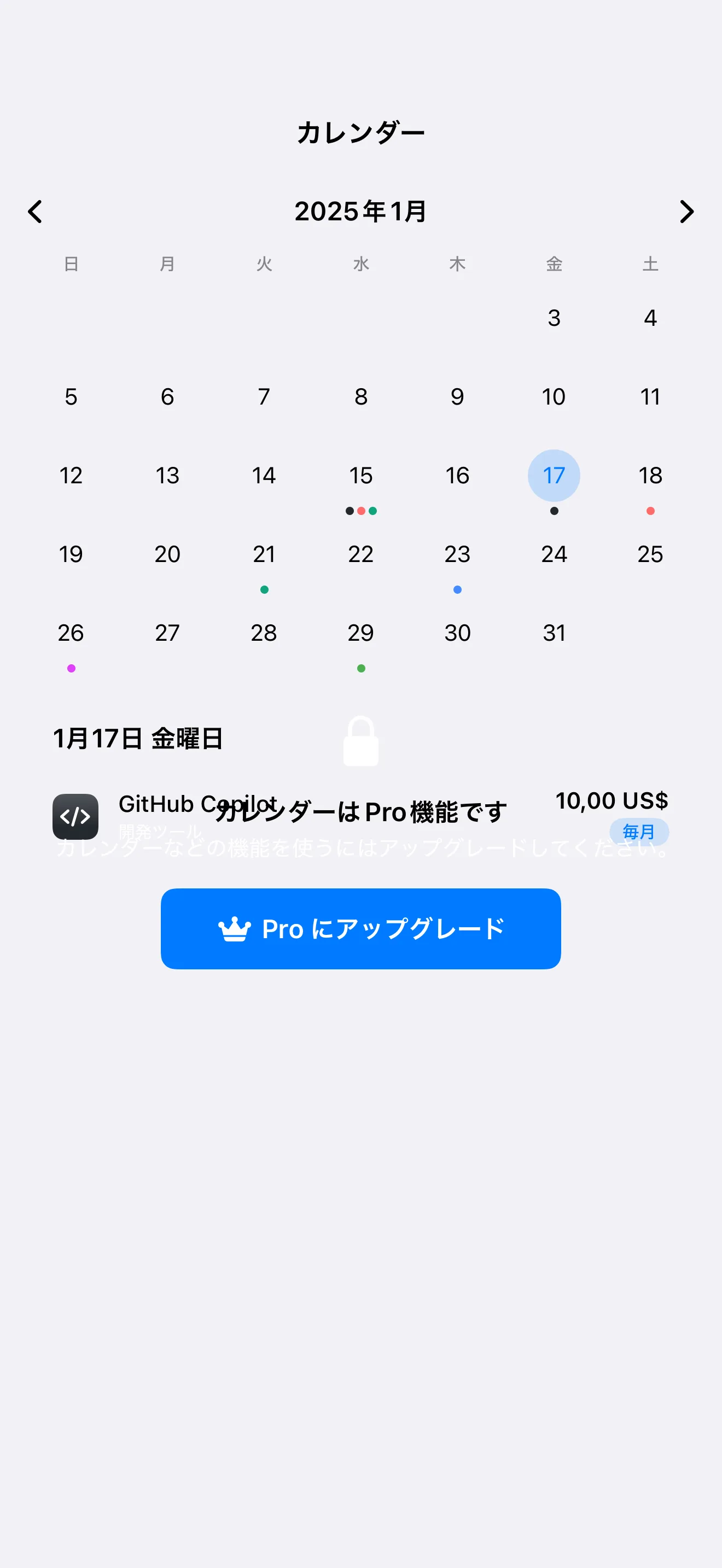Click the purple event dot under January 26
This screenshot has height=1568, width=722.
71,668
